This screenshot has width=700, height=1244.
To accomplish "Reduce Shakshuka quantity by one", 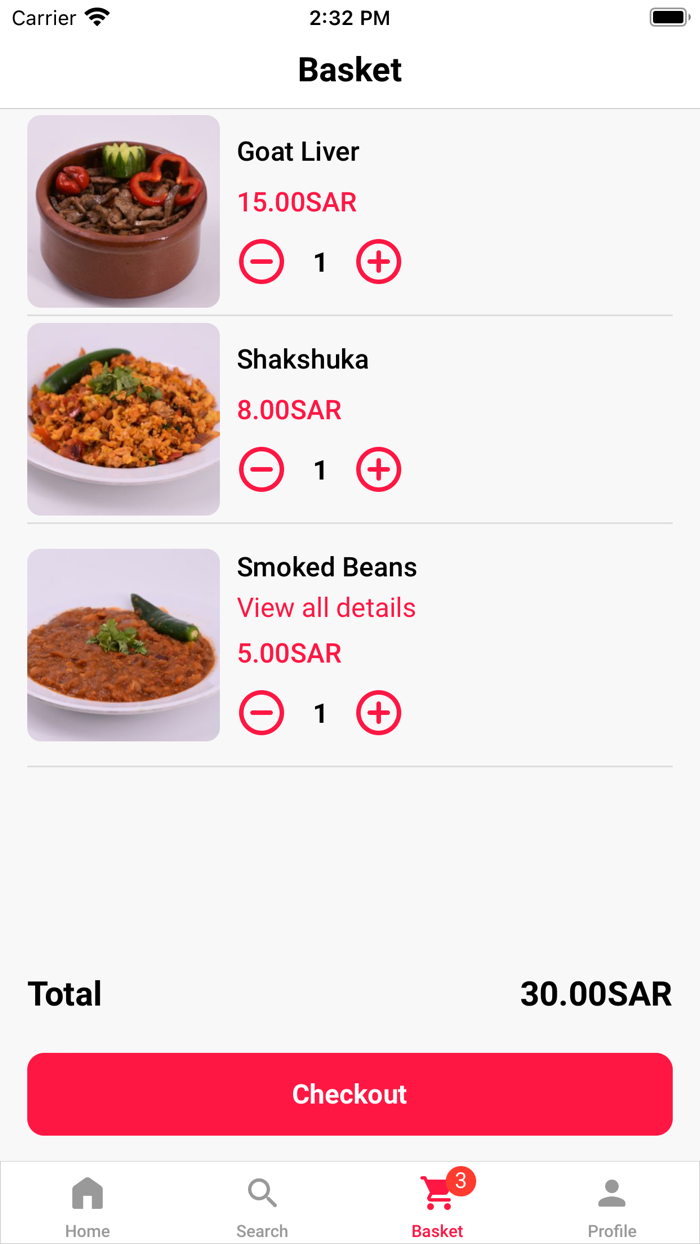I will coord(261,470).
